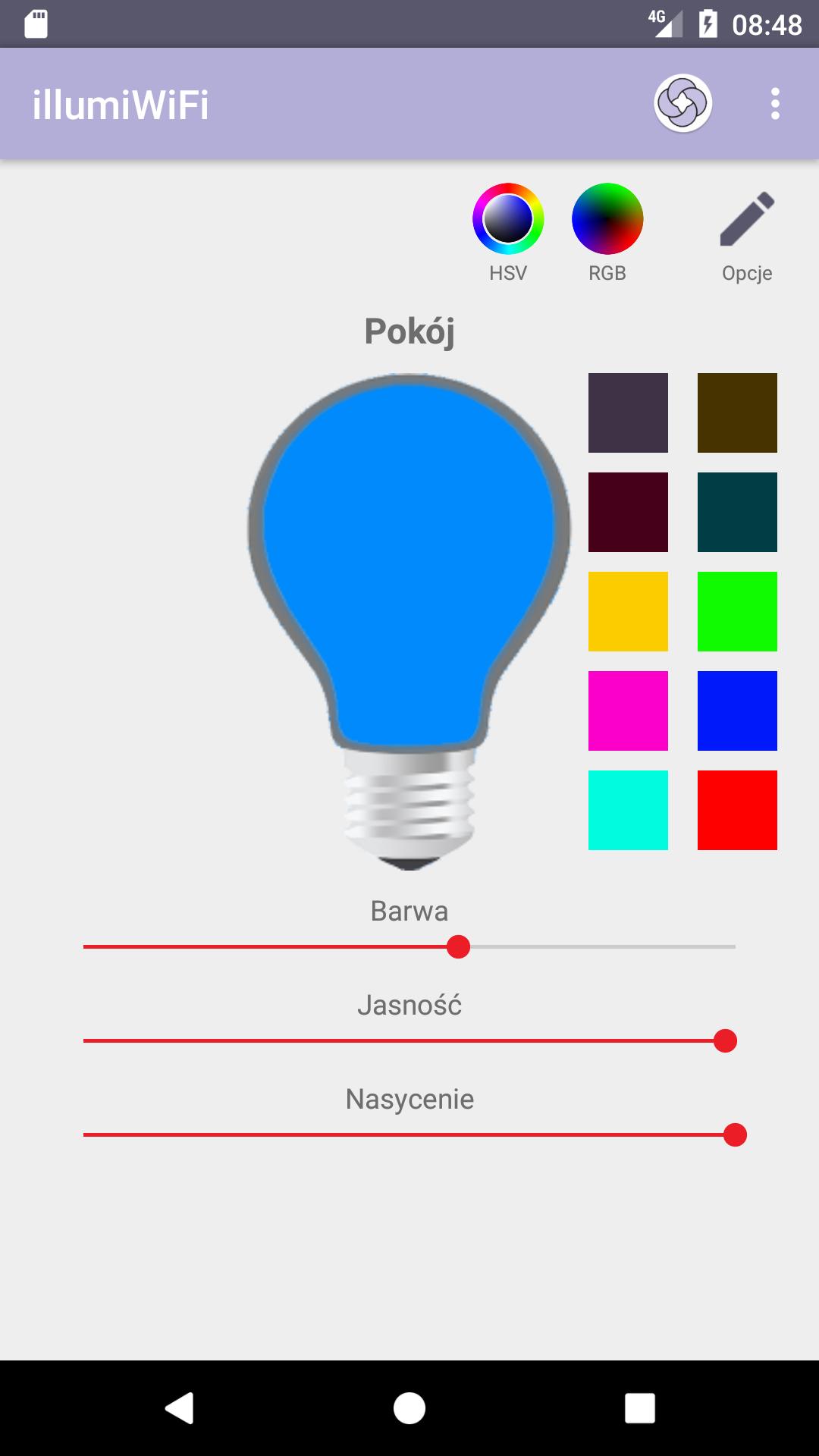Open the overflow menu via three dots
Screen dimensions: 819x1456
click(x=773, y=105)
